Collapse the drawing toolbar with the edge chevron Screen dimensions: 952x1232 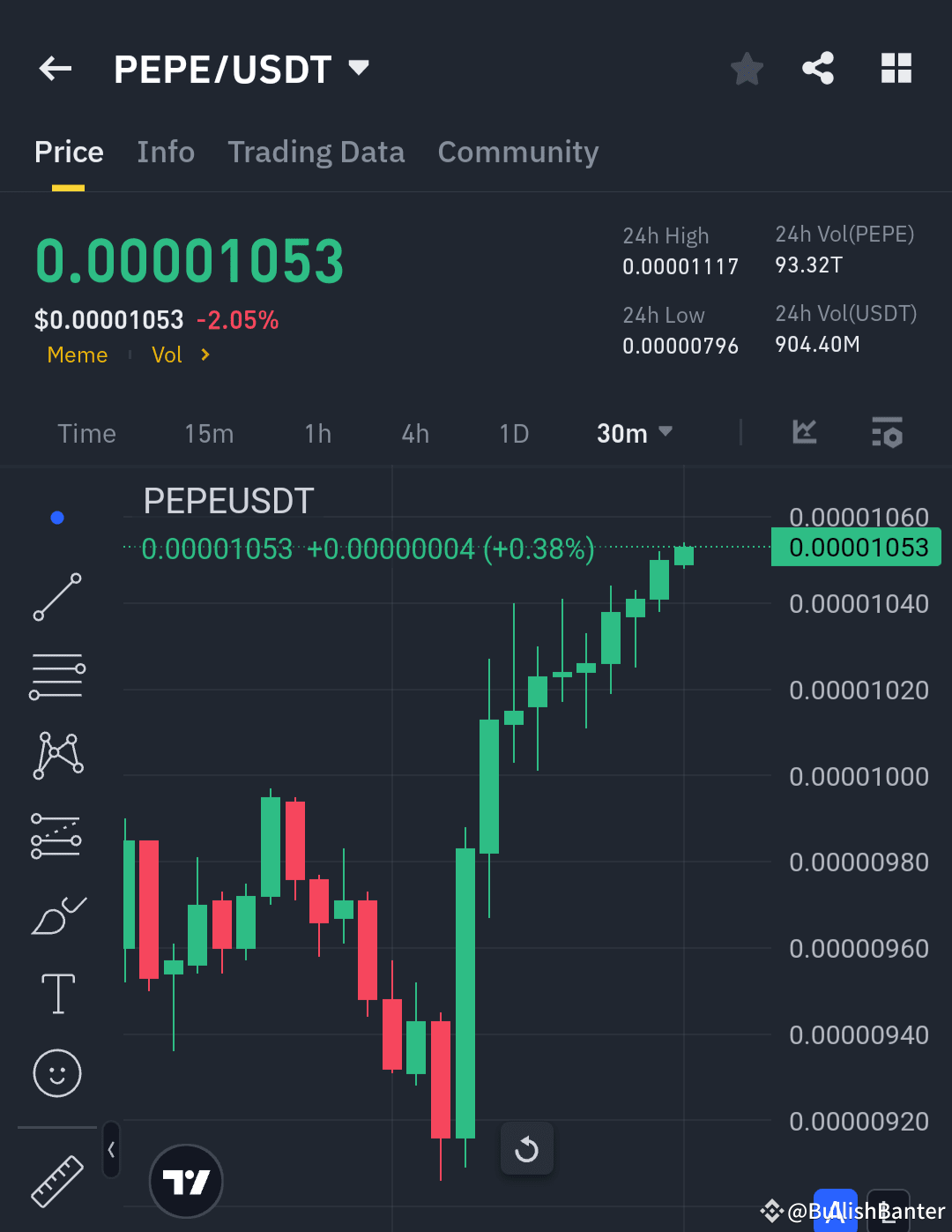[x=111, y=1151]
